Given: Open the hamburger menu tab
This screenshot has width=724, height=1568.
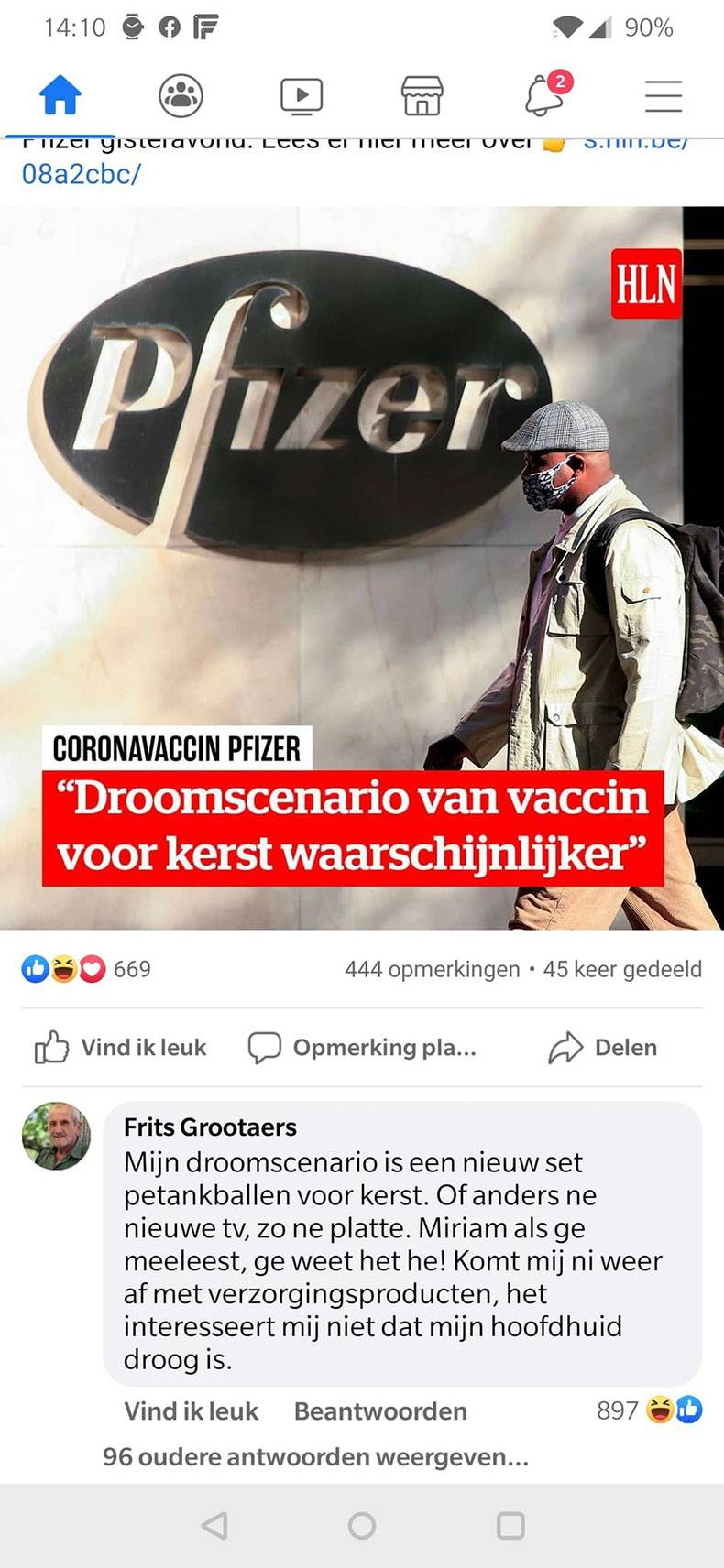Looking at the screenshot, I should tap(663, 95).
